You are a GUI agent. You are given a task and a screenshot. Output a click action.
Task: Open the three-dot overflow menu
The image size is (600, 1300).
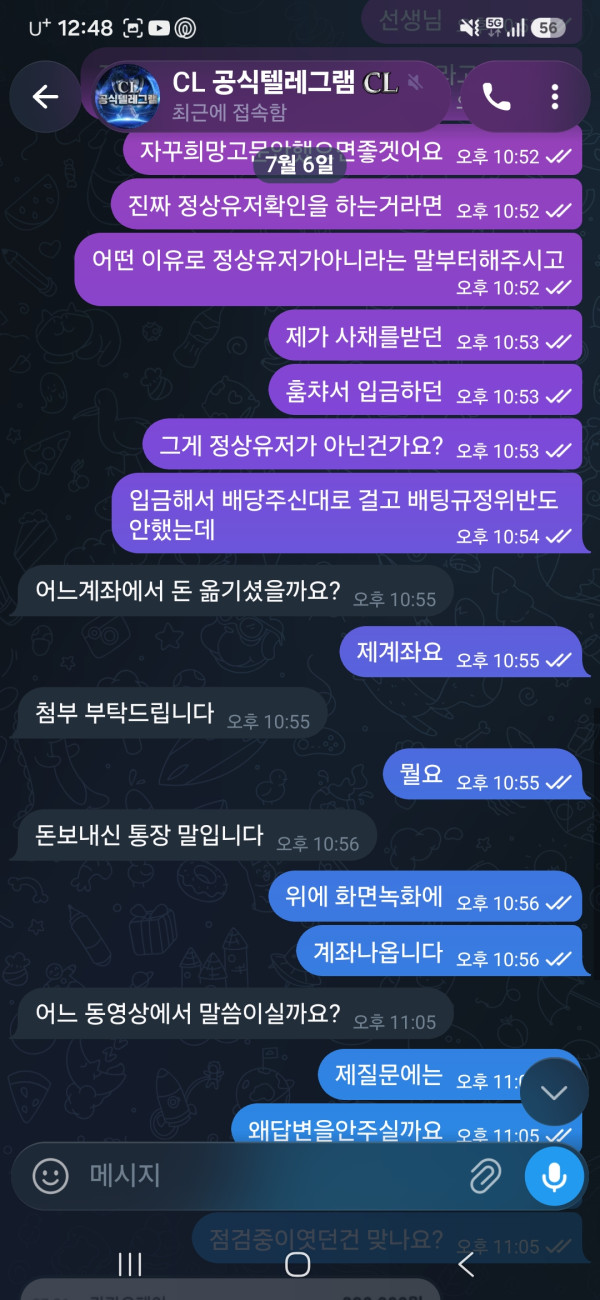[x=555, y=96]
